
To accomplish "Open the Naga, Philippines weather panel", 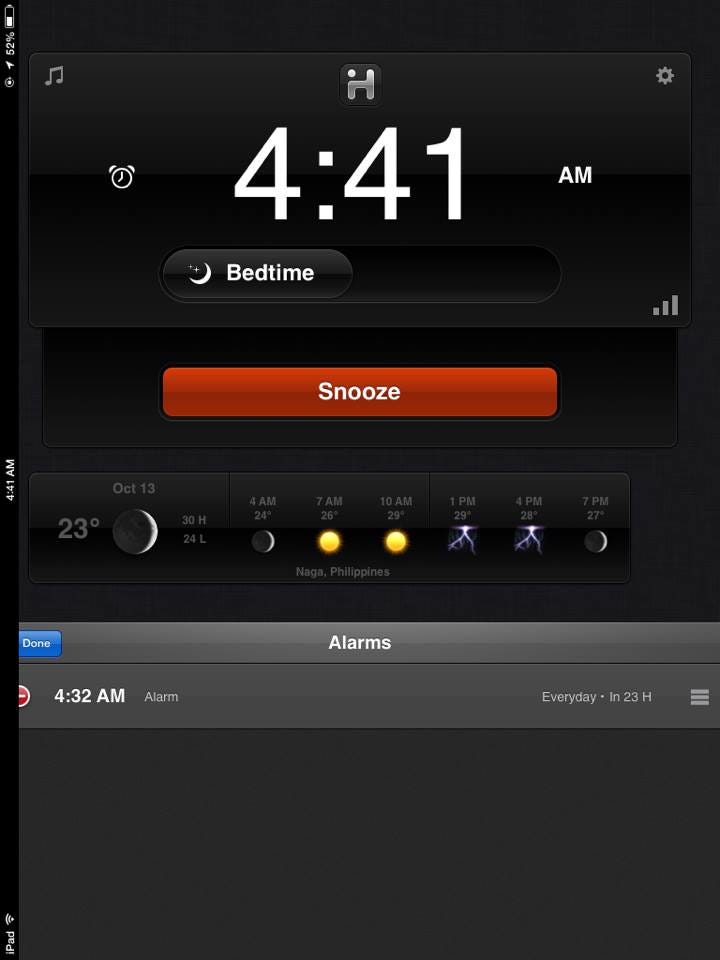I will click(330, 528).
